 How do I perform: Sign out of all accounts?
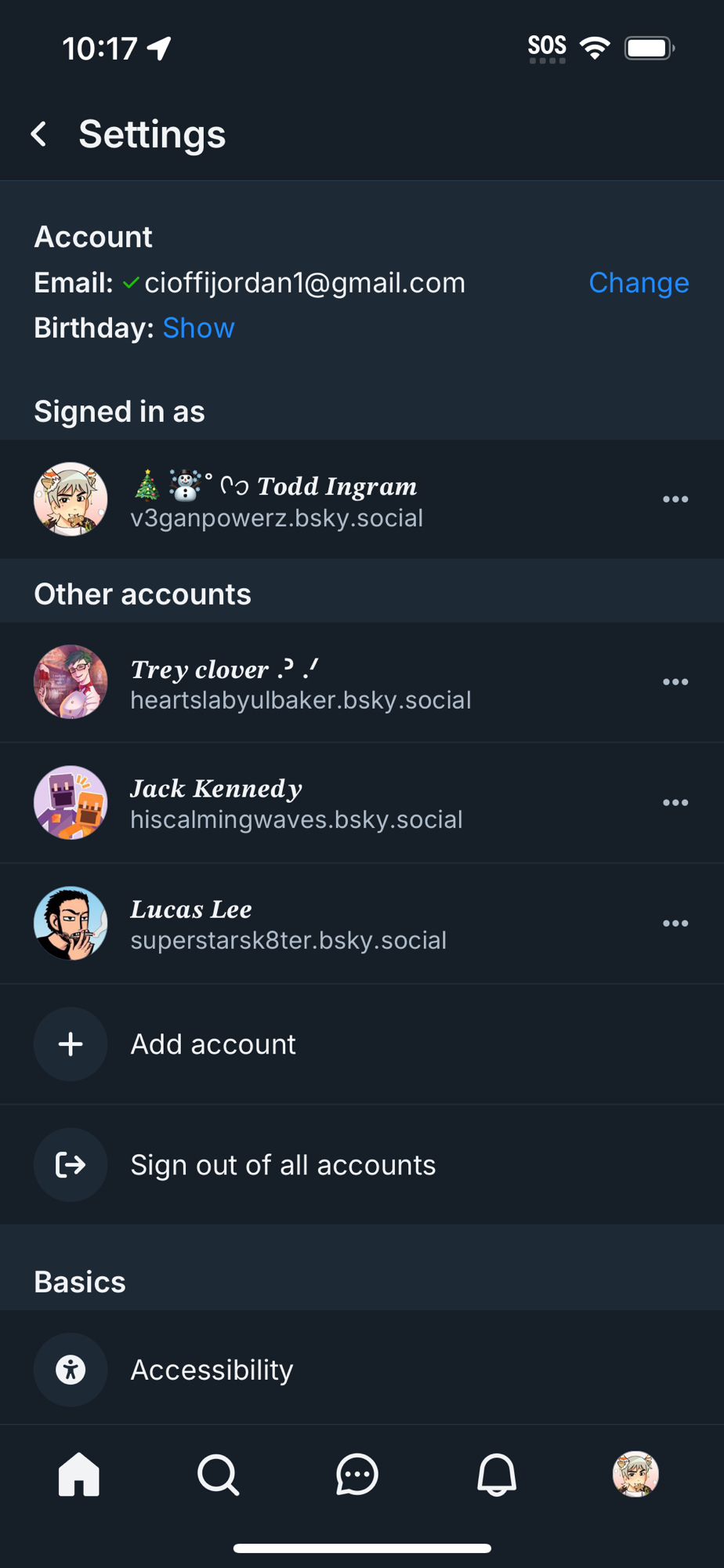(x=282, y=1165)
